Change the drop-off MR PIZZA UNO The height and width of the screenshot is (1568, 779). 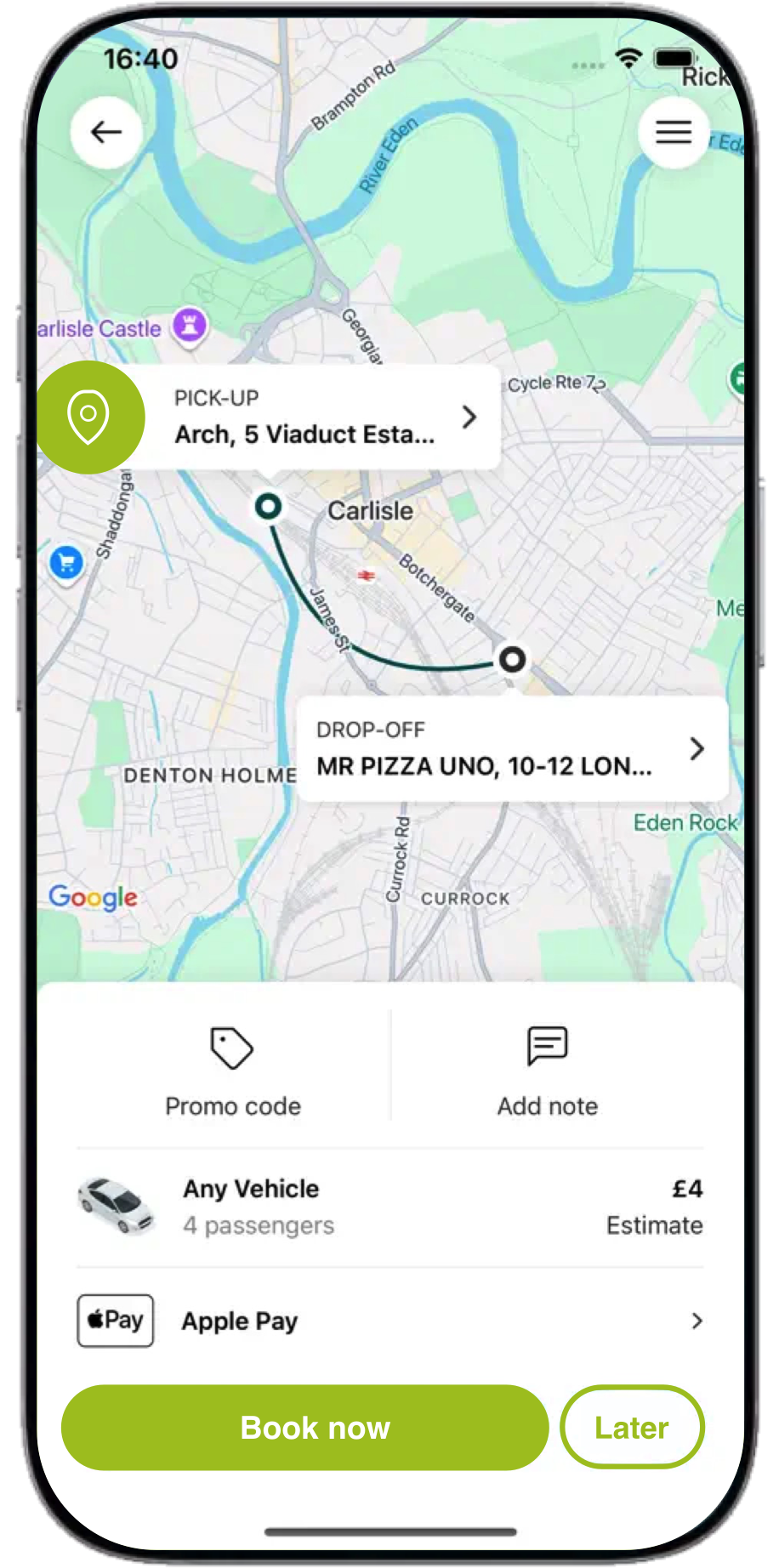click(513, 749)
